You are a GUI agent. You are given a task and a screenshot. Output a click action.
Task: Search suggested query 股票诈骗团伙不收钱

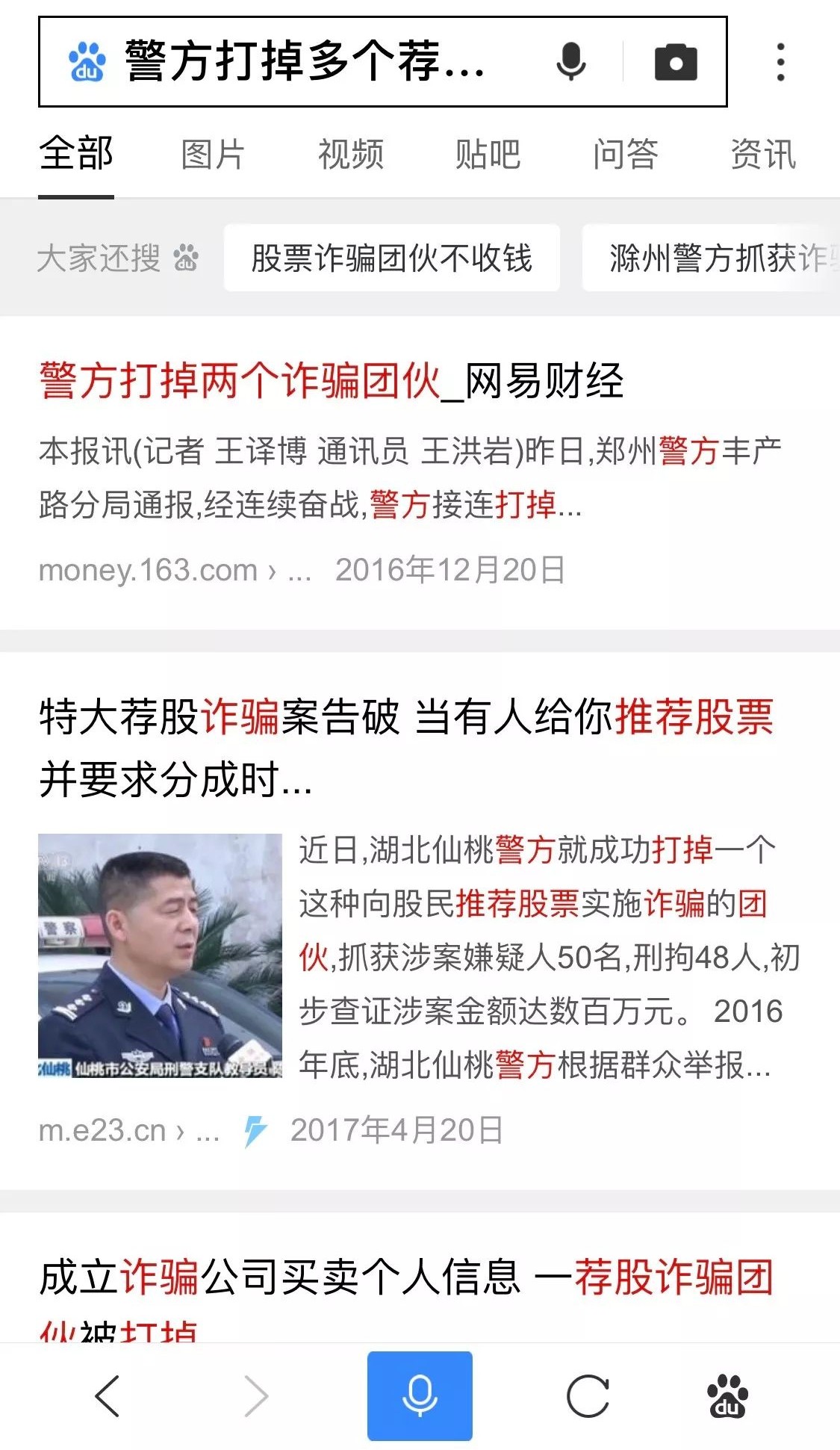pyautogui.click(x=391, y=258)
